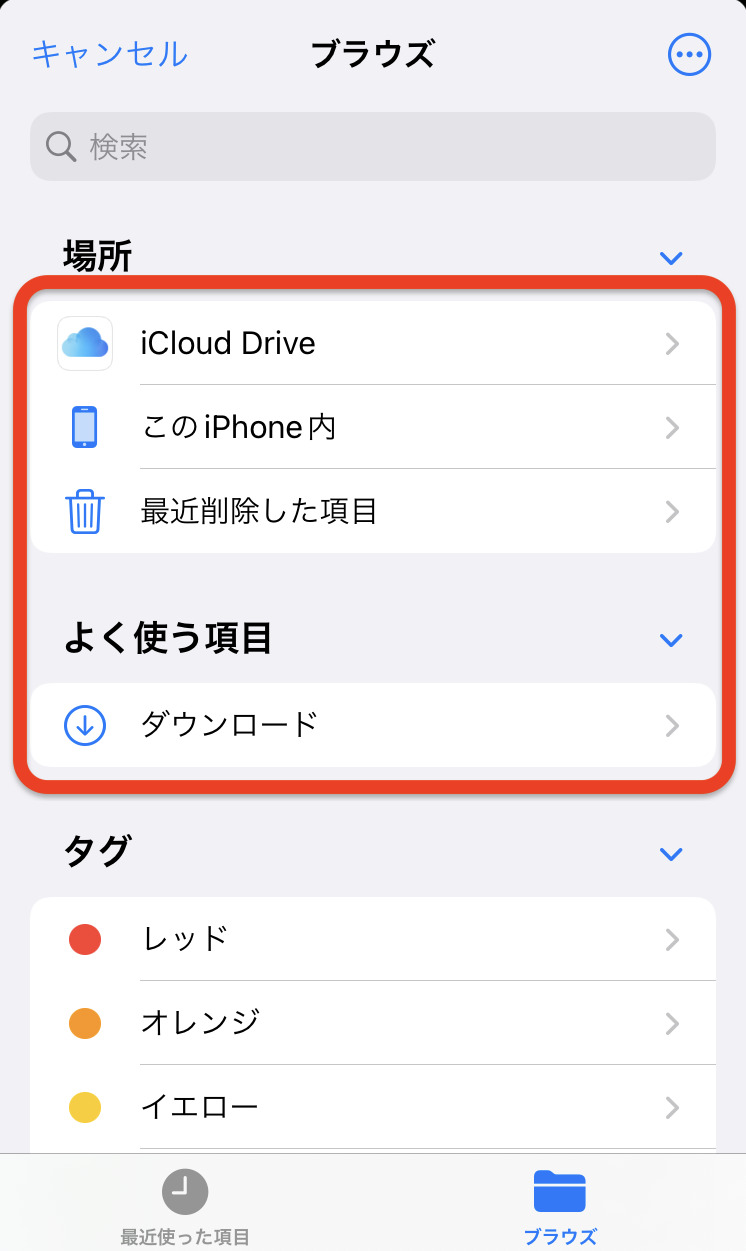Collapse the タグ section
Image resolution: width=746 pixels, height=1251 pixels.
click(x=671, y=853)
